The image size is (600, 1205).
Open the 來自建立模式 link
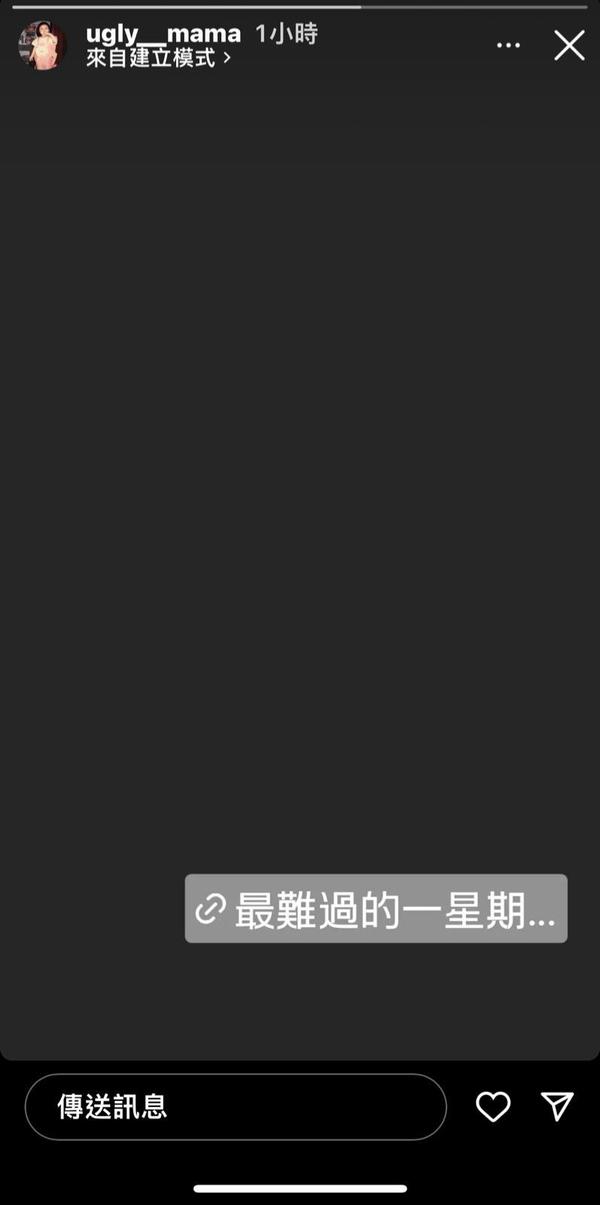(158, 59)
